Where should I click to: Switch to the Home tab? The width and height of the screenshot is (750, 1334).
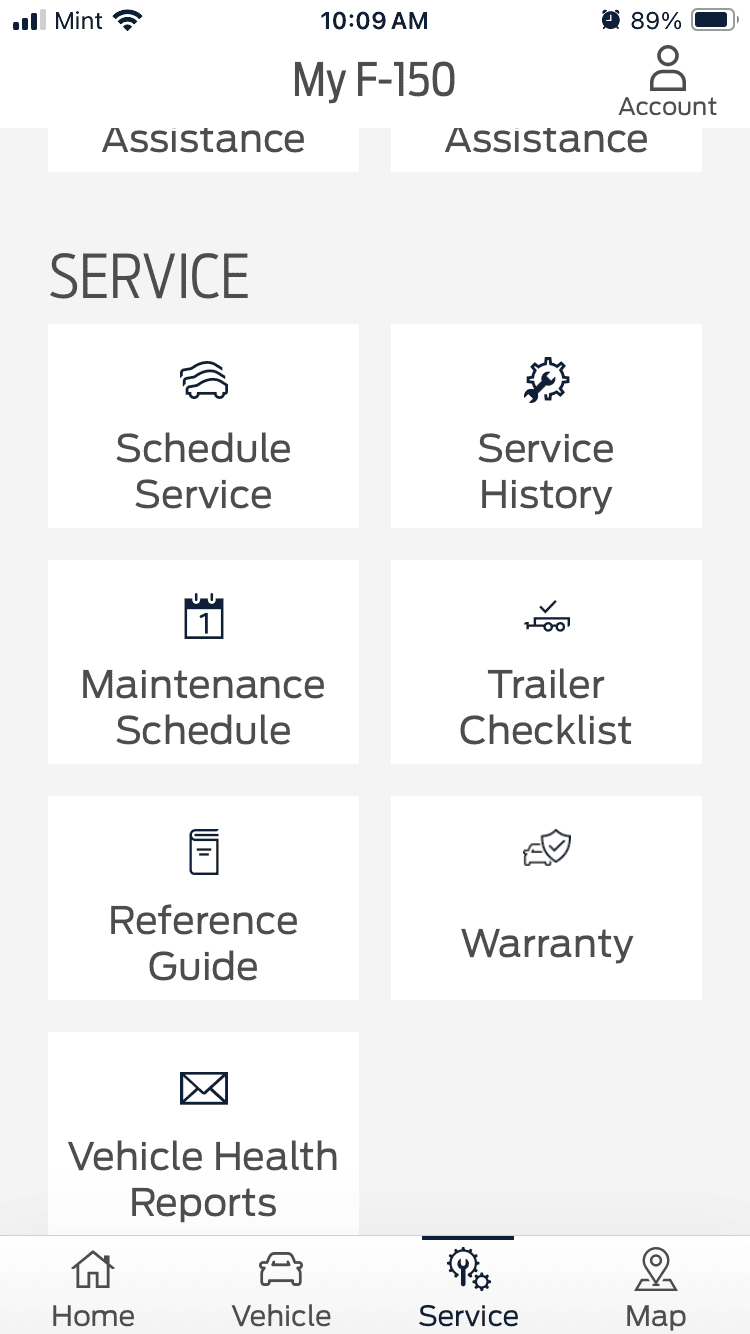click(93, 1288)
